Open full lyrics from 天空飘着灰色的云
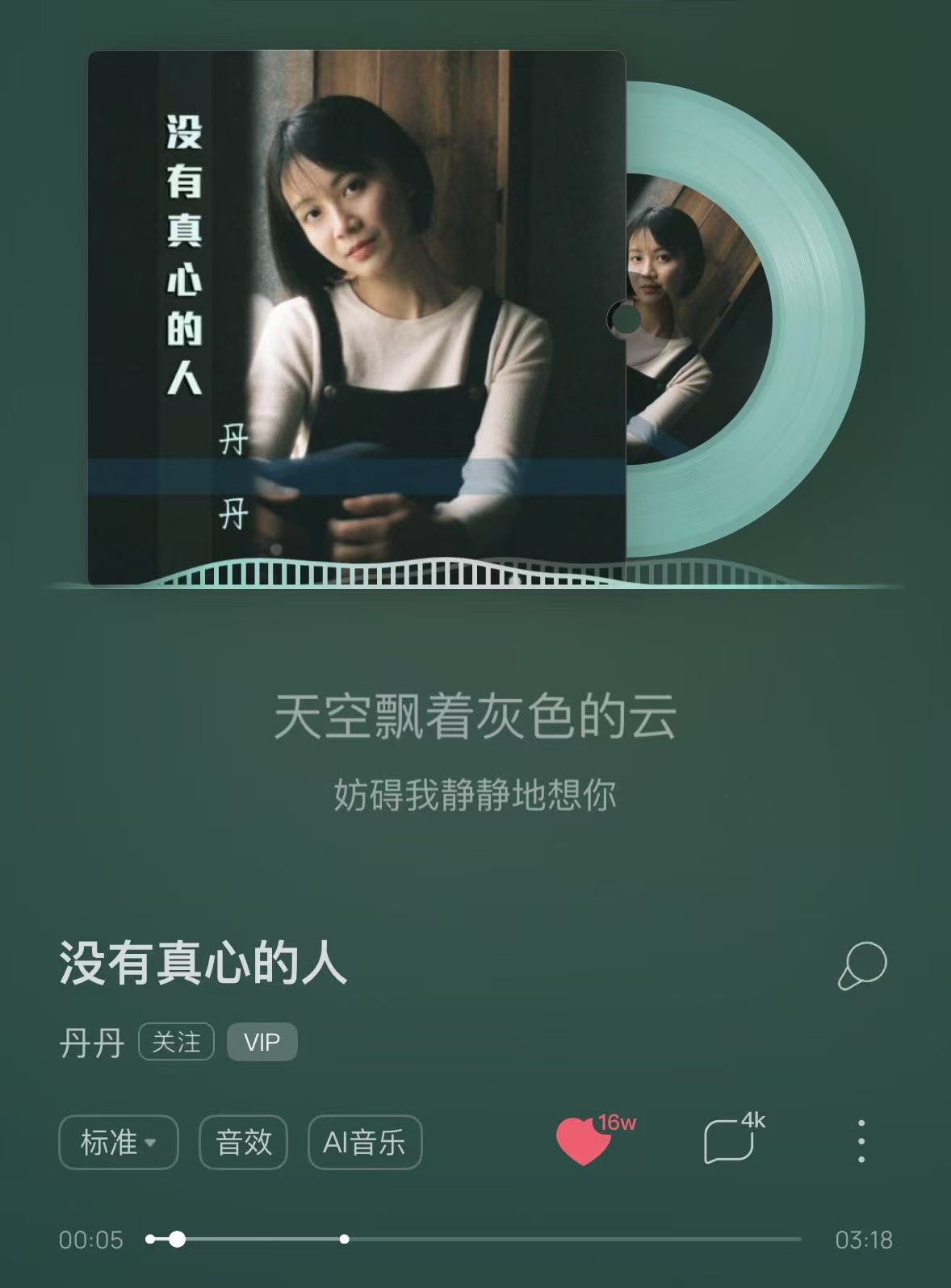This screenshot has height=1288, width=951. point(475,717)
